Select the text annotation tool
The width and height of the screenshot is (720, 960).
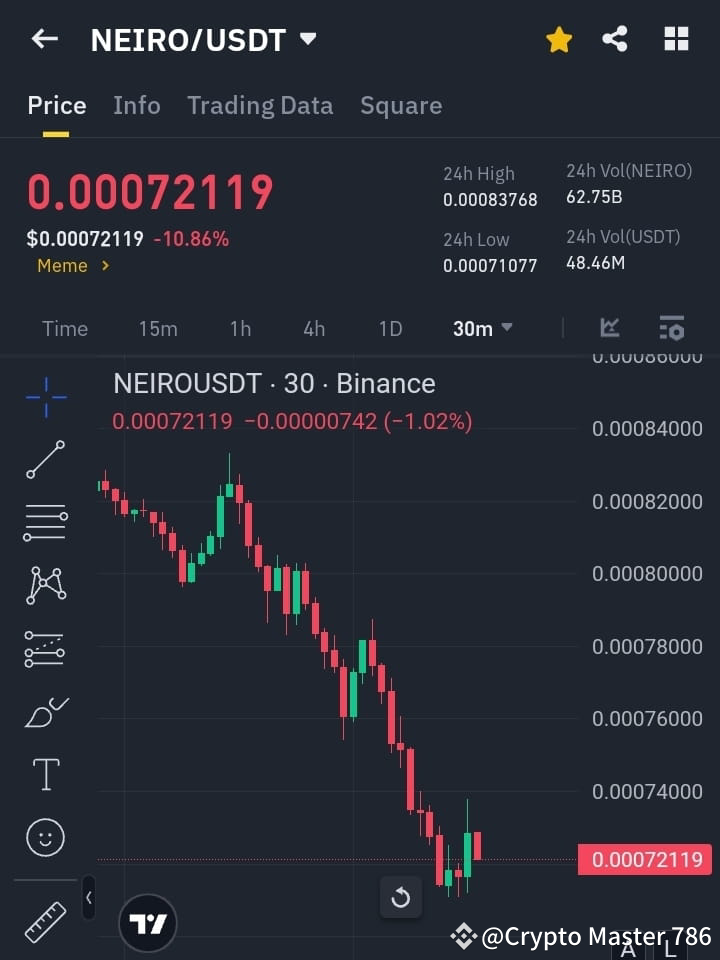[x=45, y=774]
